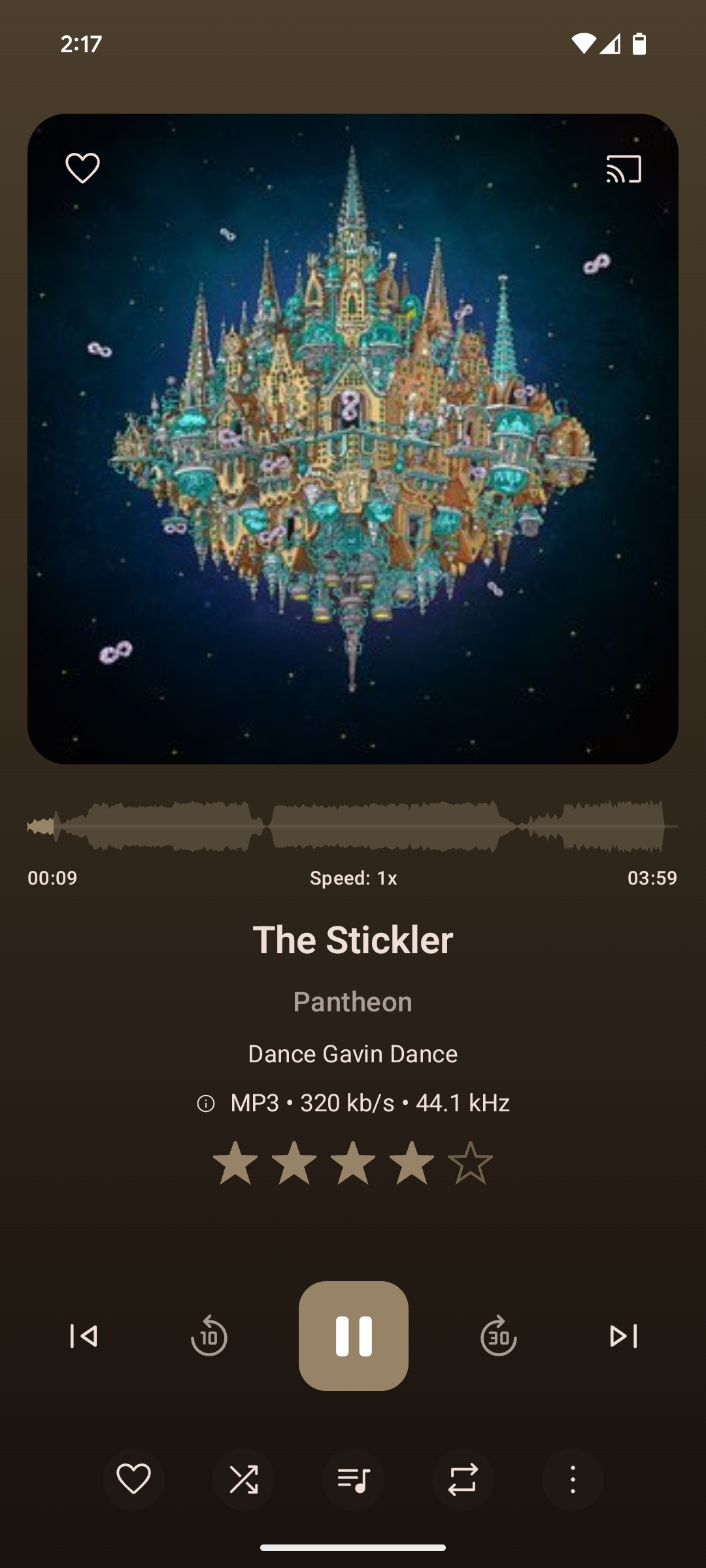This screenshot has width=706, height=1568.
Task: Show file details for MP3 320 kb/s
Action: pos(353,1103)
